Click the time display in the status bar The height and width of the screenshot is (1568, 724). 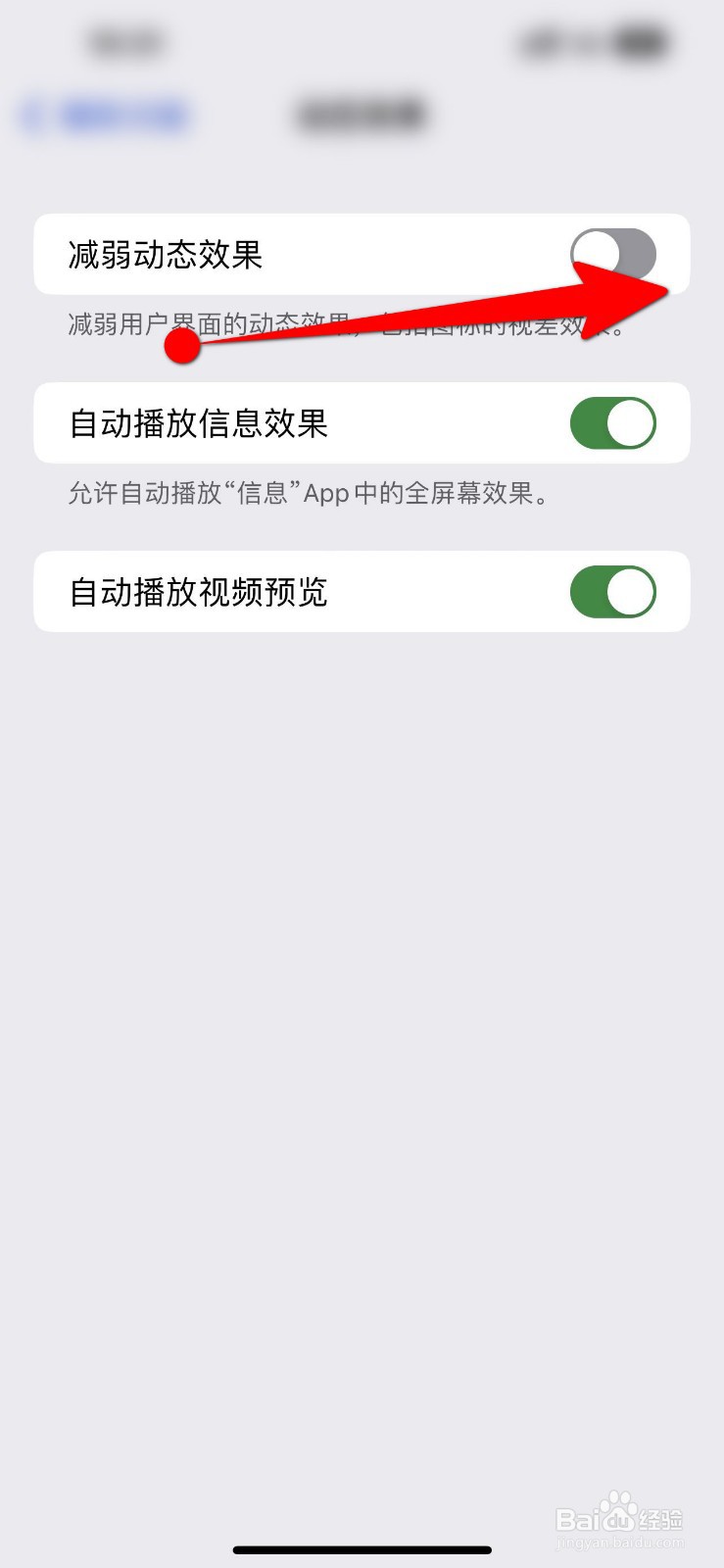(x=127, y=43)
